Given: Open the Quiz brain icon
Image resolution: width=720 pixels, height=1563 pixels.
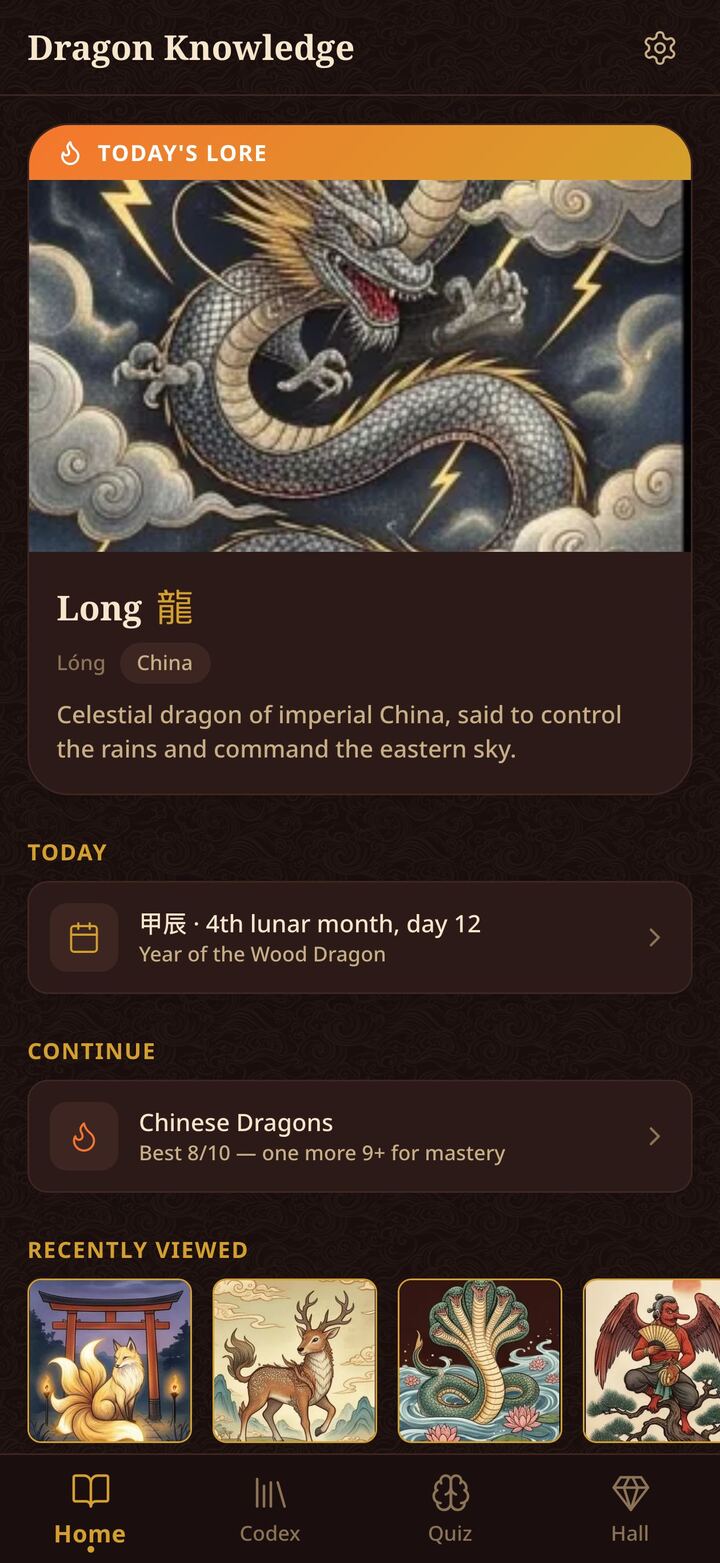Looking at the screenshot, I should [452, 1490].
